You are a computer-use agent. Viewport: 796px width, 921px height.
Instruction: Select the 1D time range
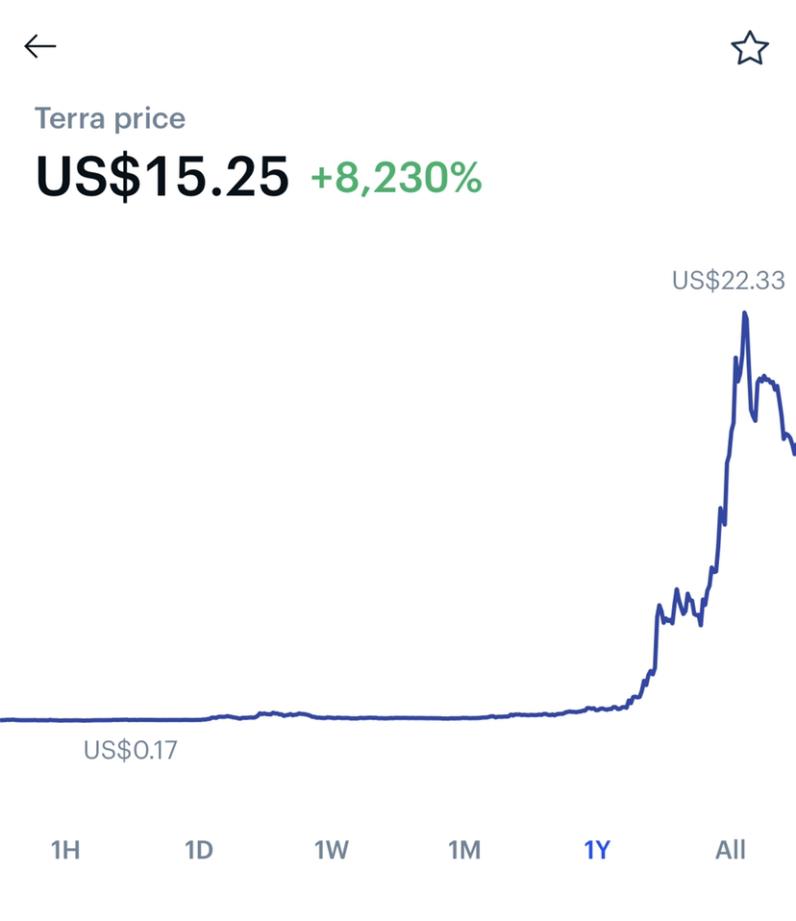199,851
